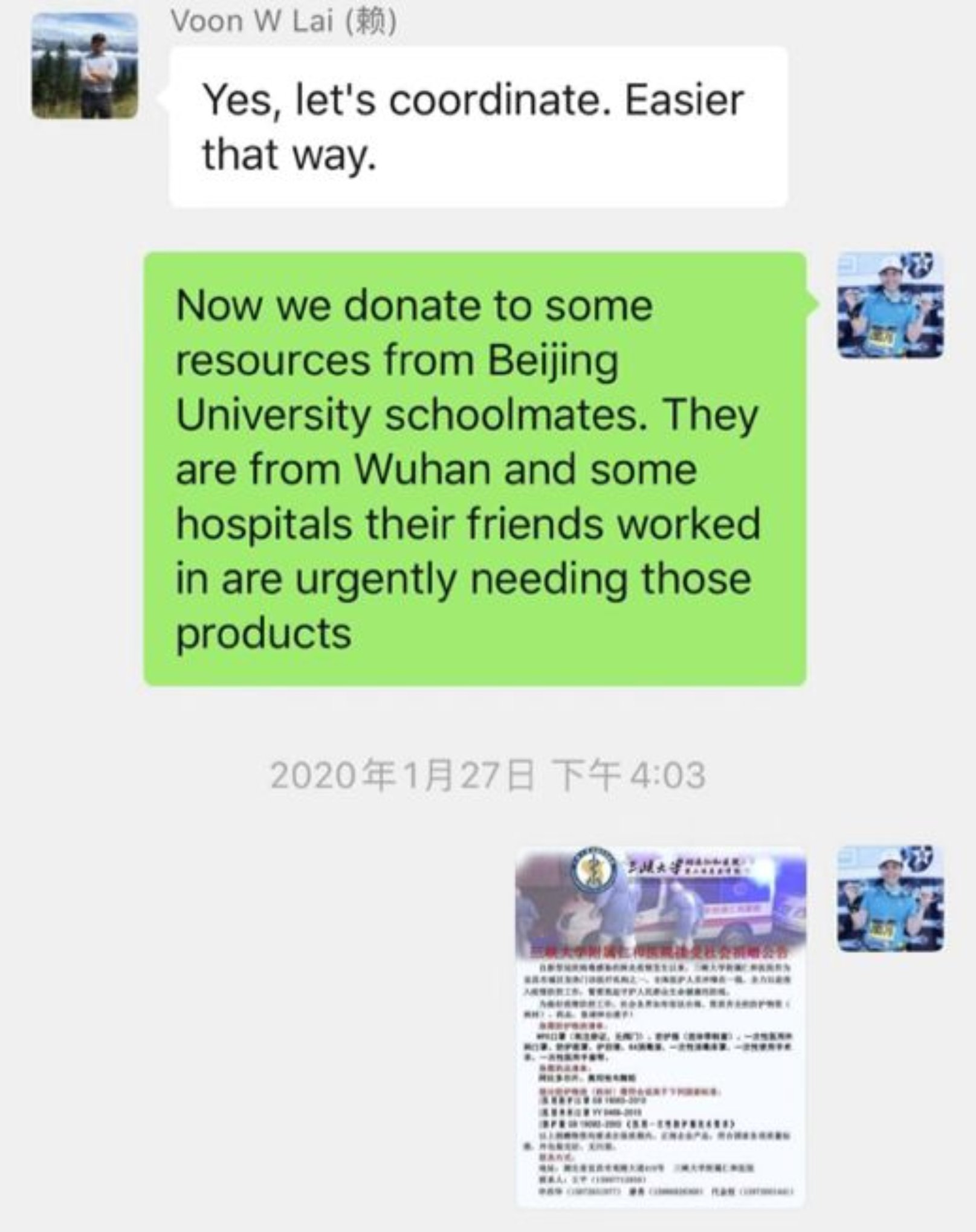Open Voon W Lai's profile avatar
Image resolution: width=976 pixels, height=1232 pixels.
click(x=85, y=66)
